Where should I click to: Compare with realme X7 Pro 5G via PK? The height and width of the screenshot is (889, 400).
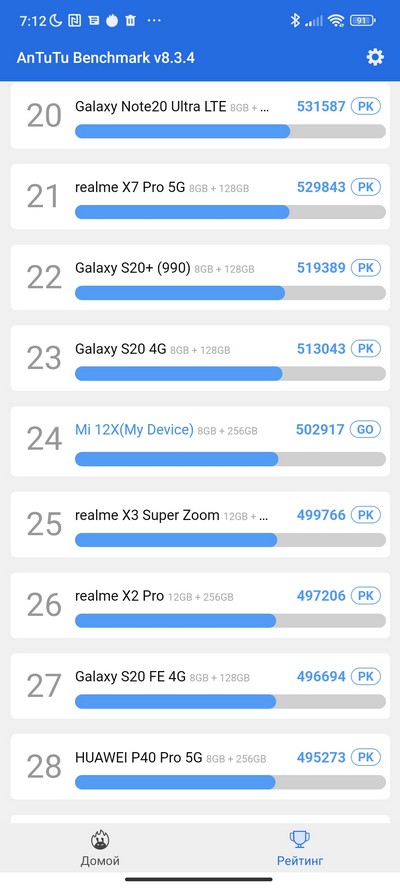(365, 187)
